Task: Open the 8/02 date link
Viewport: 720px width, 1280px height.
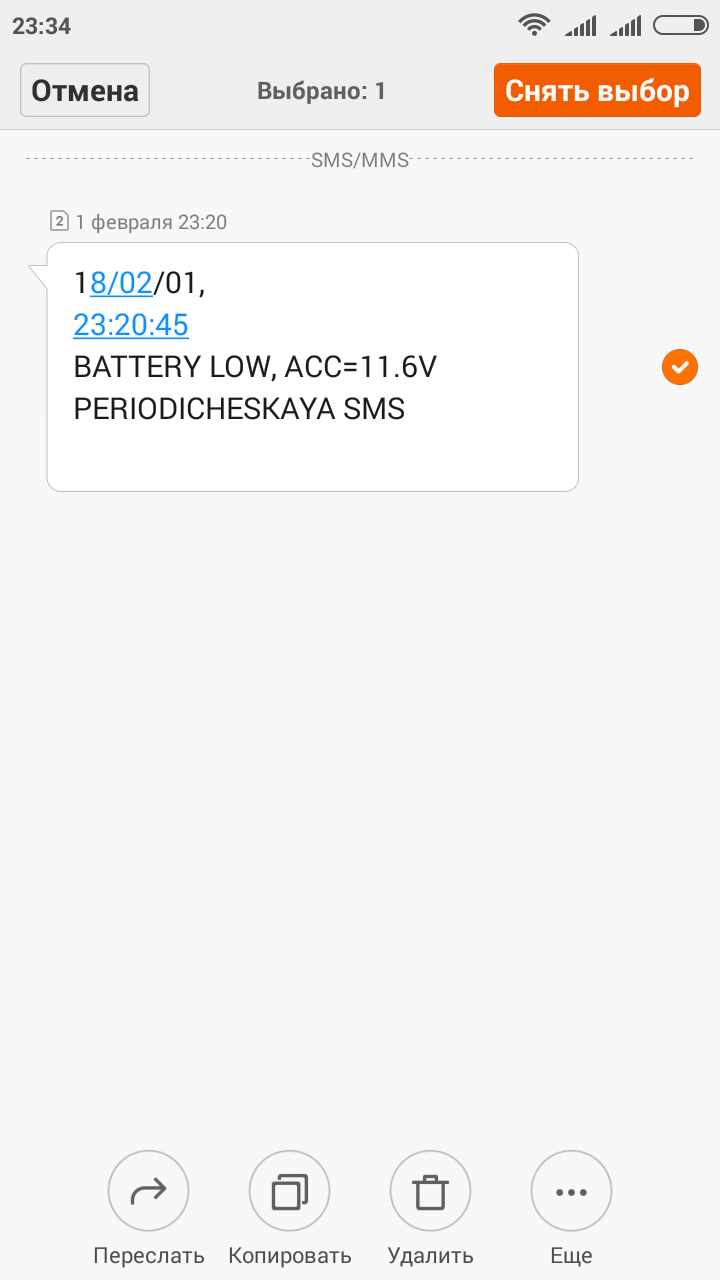Action: (x=121, y=284)
